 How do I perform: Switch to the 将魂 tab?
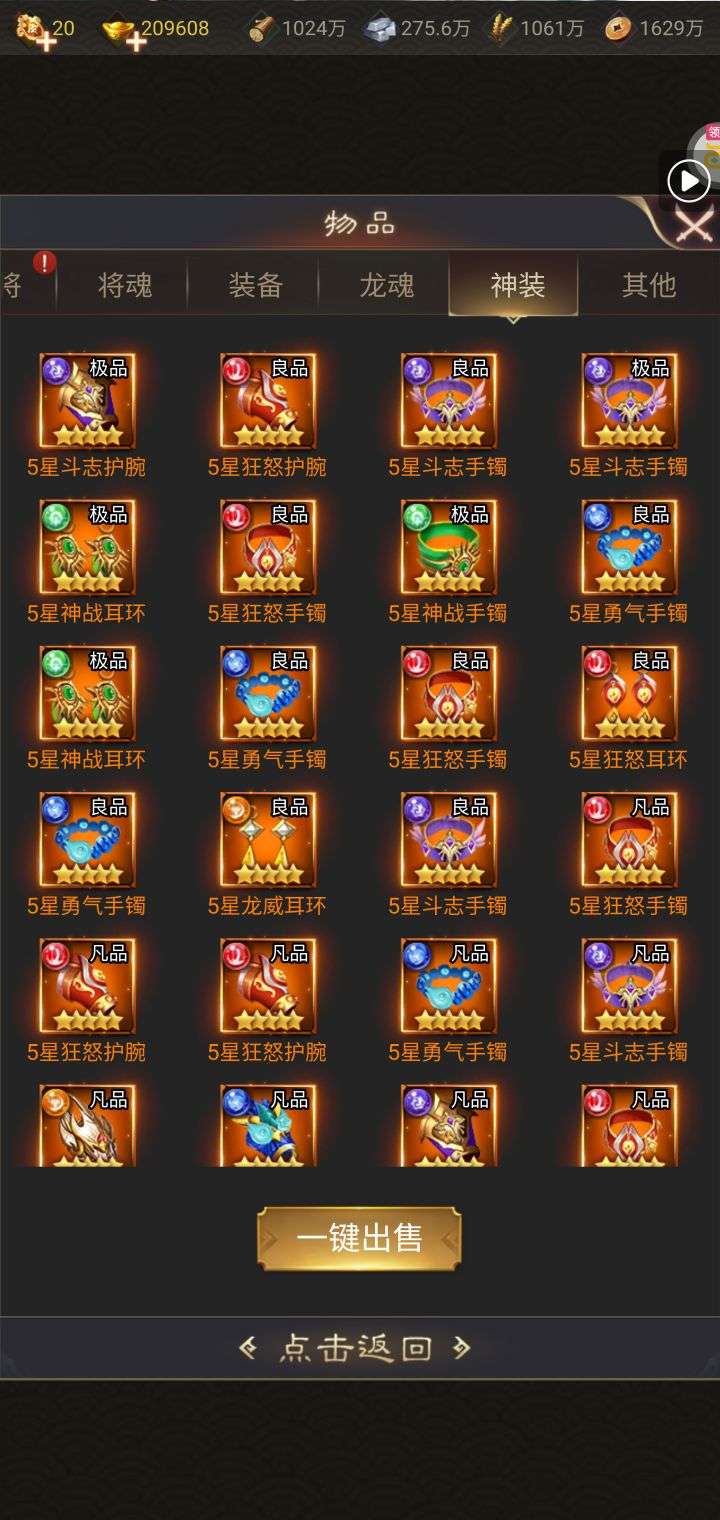(125, 285)
